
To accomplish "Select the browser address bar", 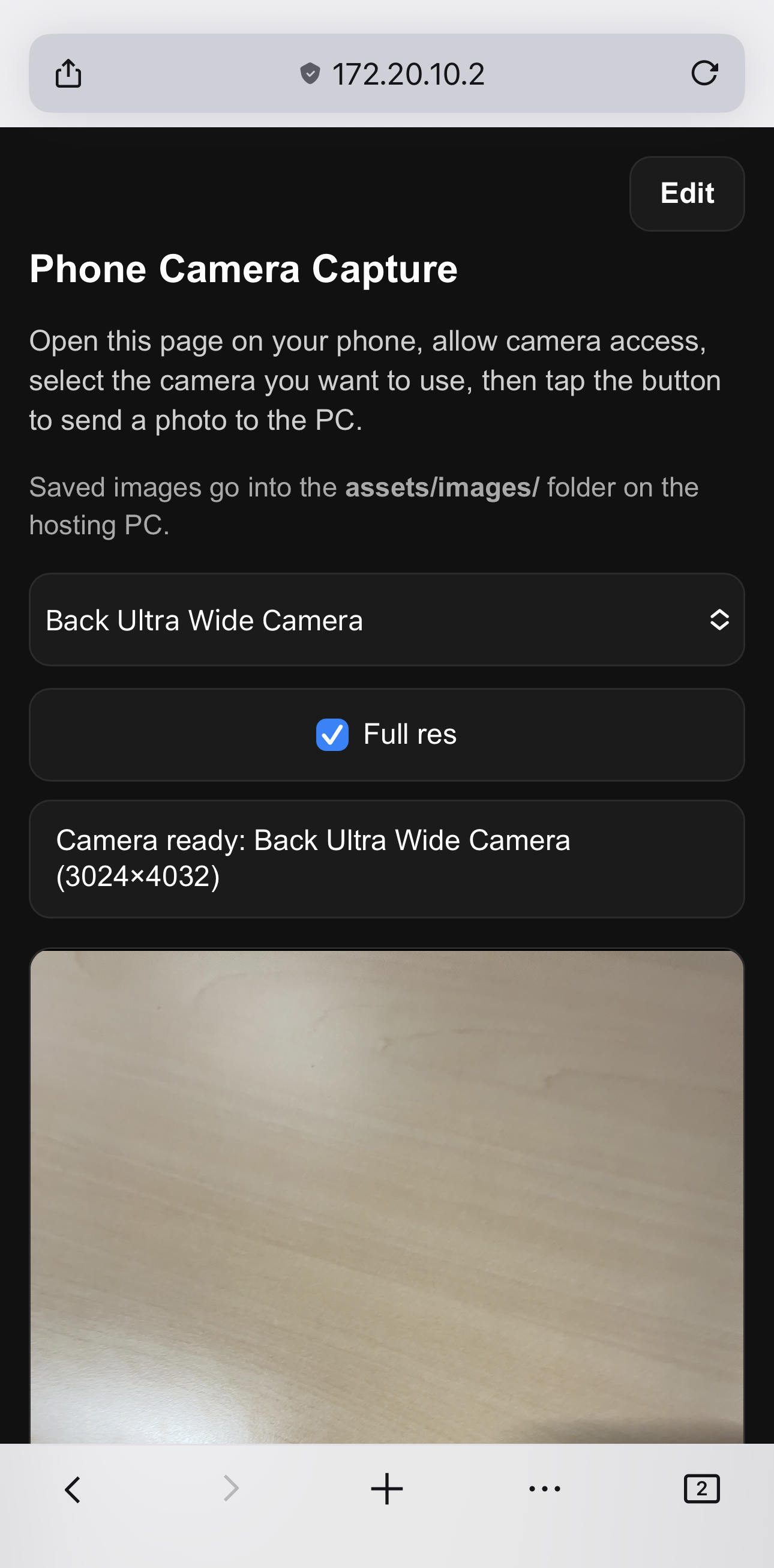I will [x=387, y=73].
